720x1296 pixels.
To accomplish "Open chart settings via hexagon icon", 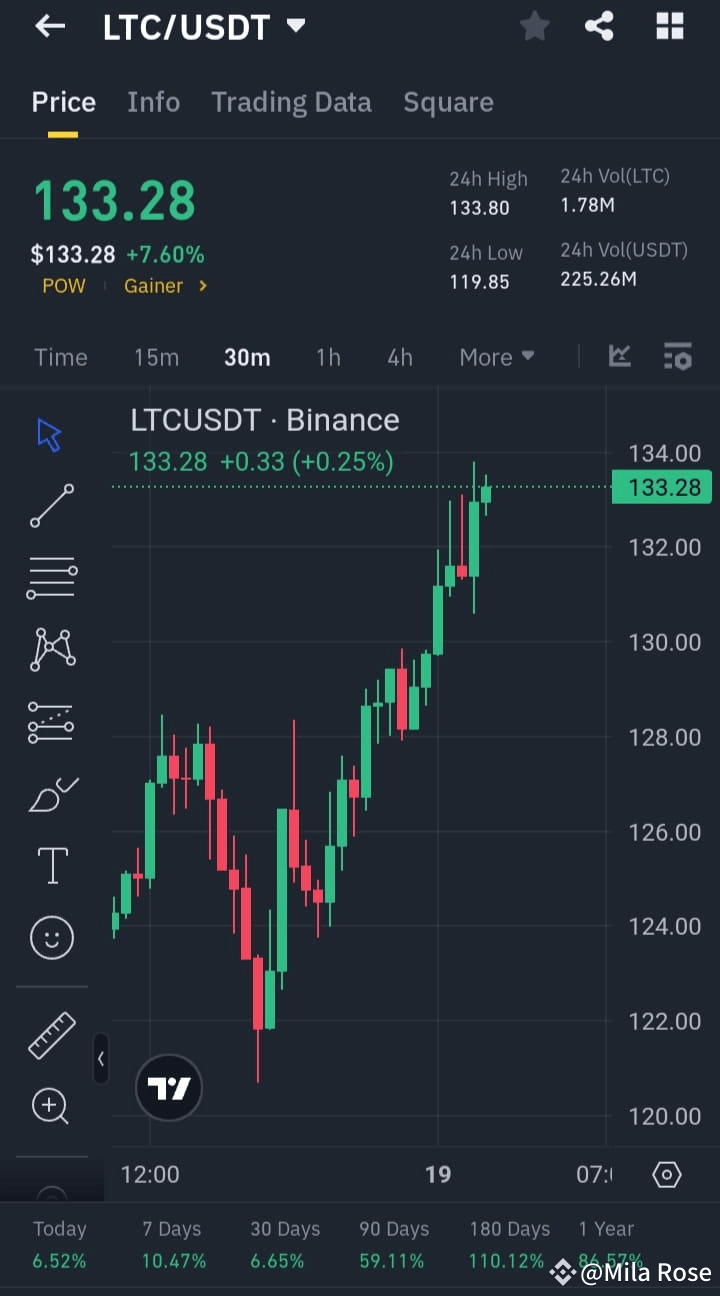I will [x=666, y=1174].
